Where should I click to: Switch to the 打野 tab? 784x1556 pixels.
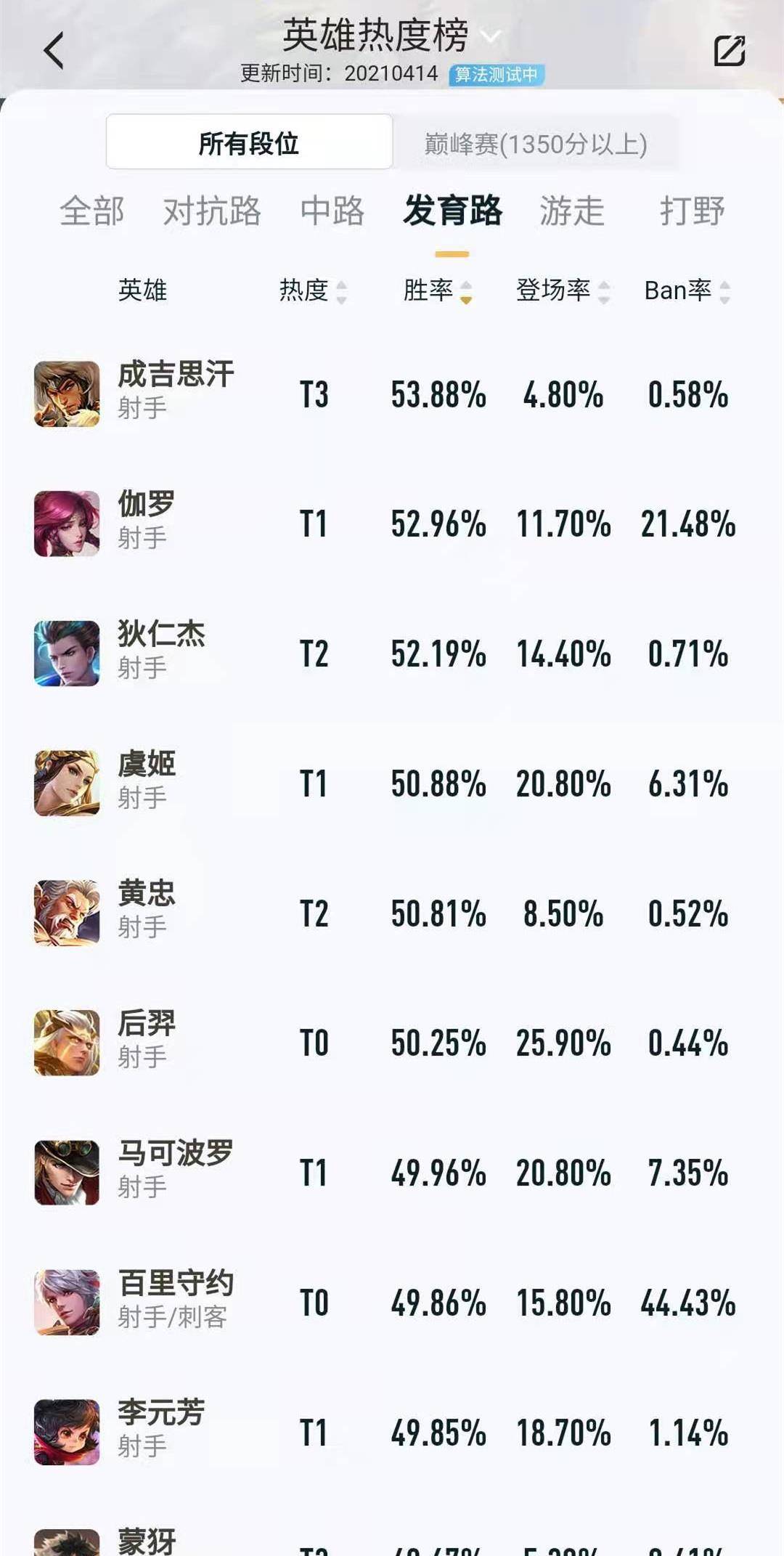pyautogui.click(x=692, y=211)
